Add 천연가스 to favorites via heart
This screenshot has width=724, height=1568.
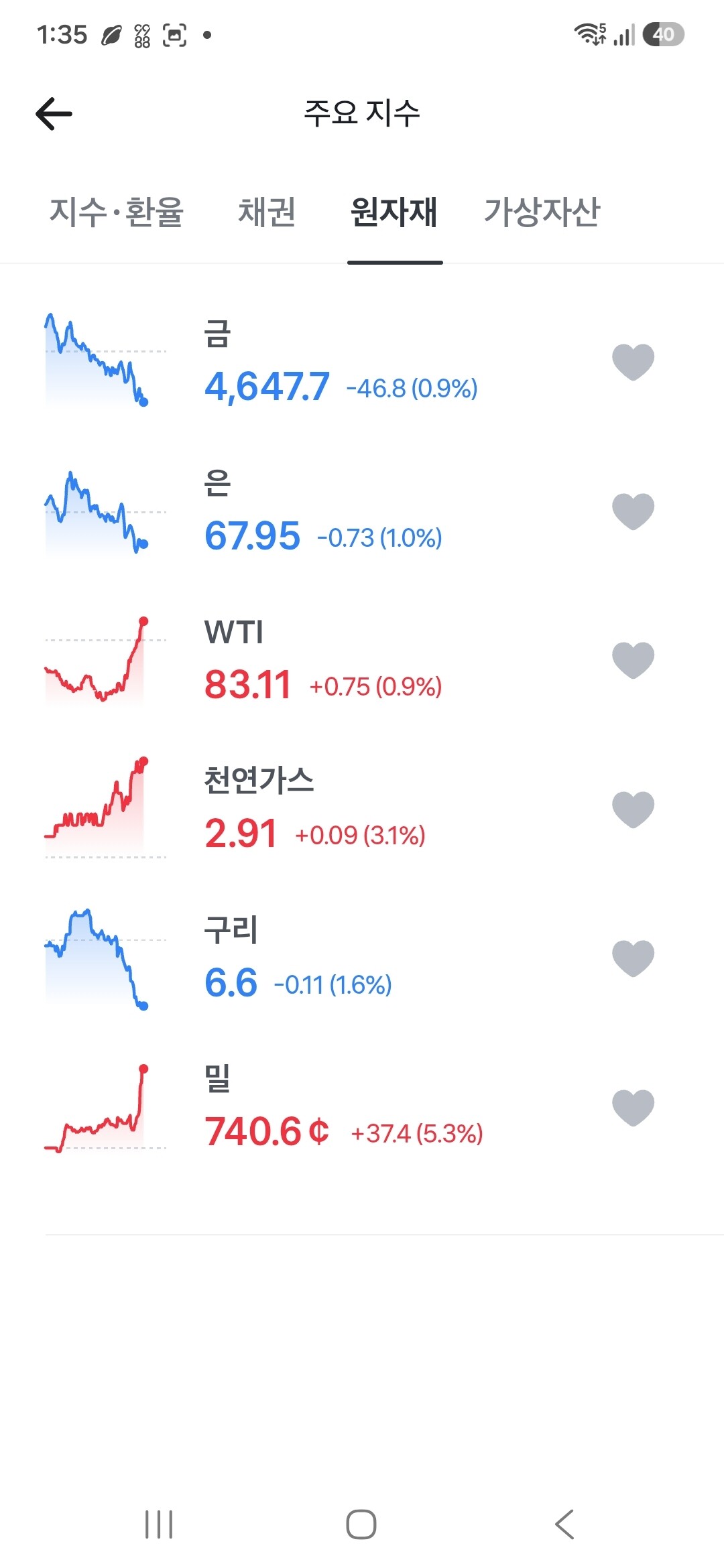633,809
